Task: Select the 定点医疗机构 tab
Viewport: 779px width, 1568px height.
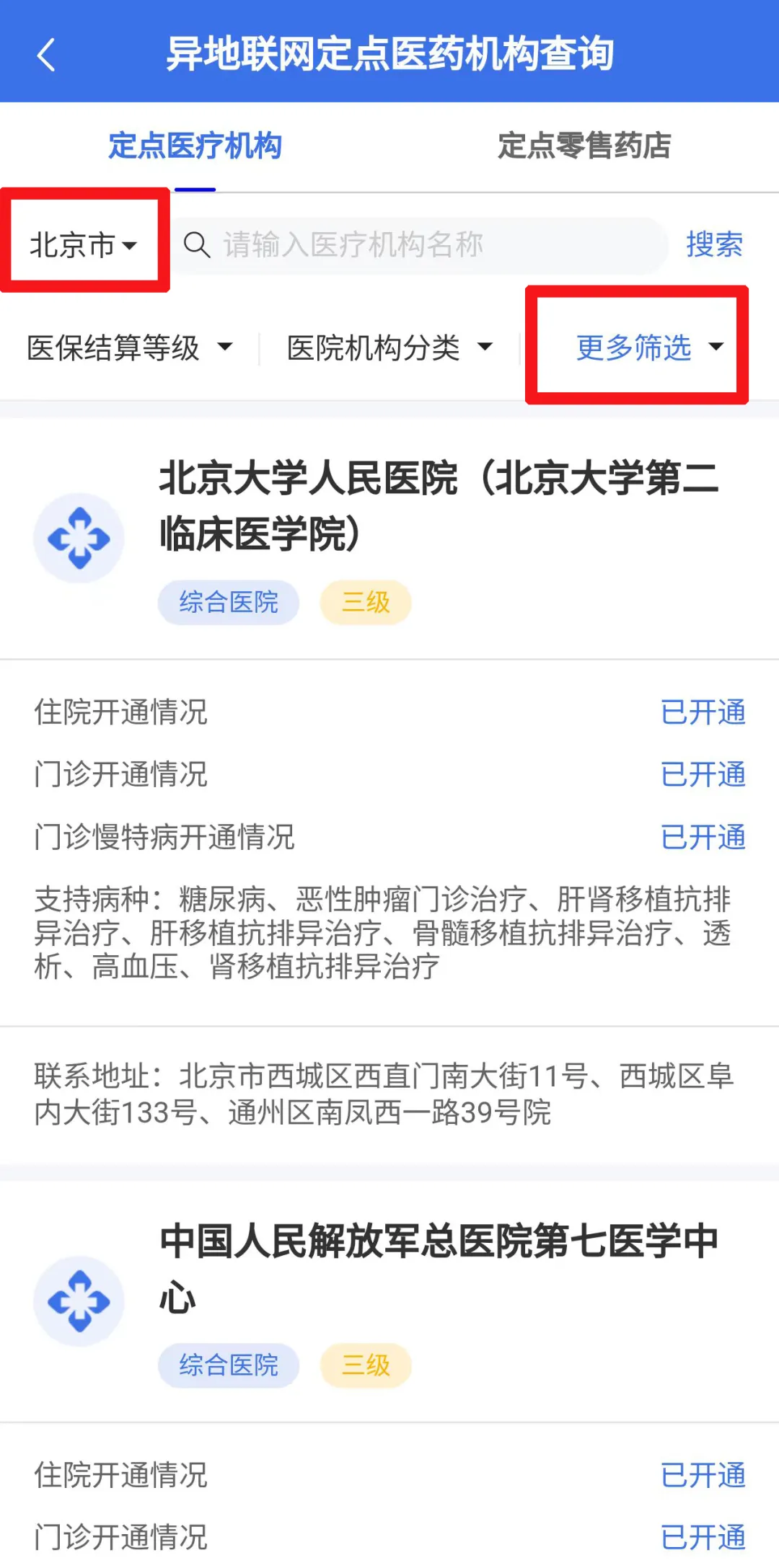Action: click(x=195, y=146)
